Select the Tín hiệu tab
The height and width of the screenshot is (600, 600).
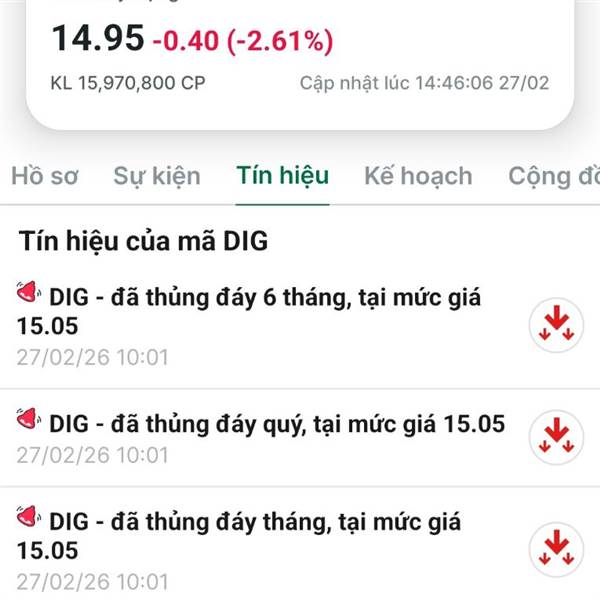click(283, 177)
